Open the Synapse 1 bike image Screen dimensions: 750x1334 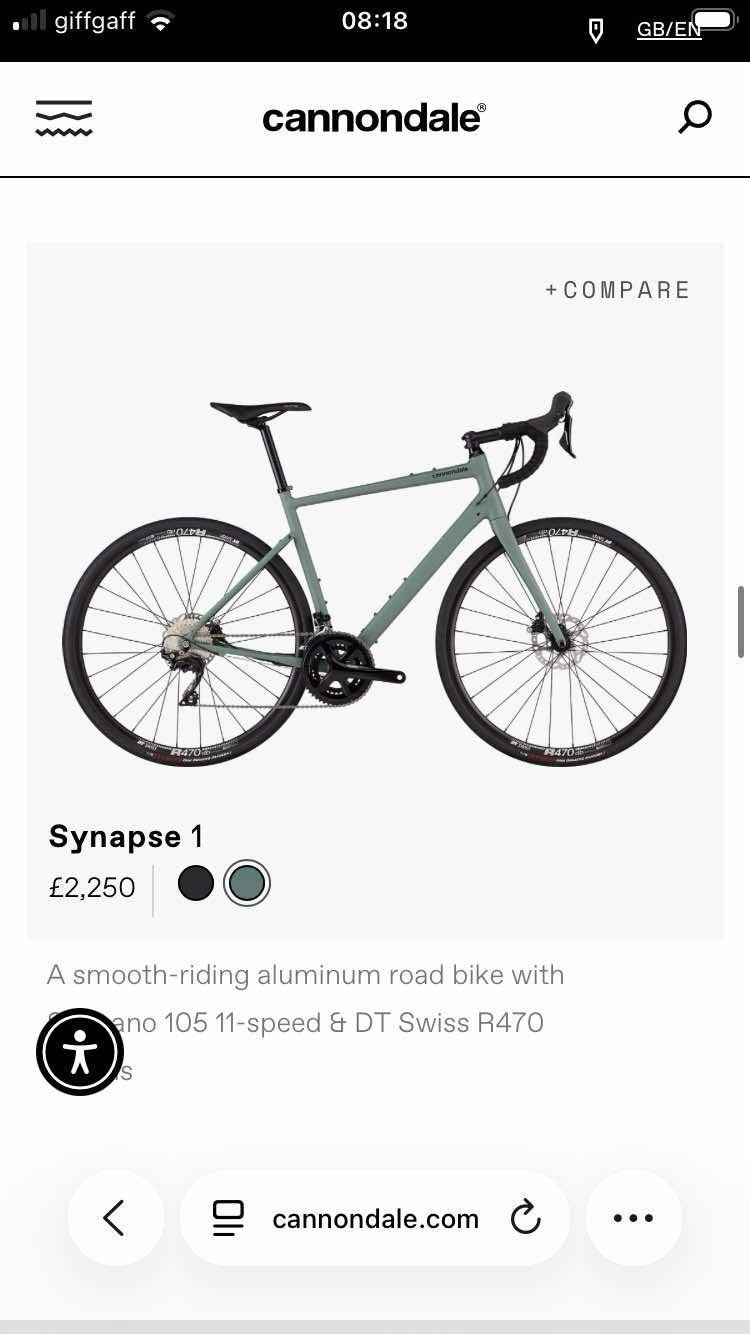tap(375, 580)
